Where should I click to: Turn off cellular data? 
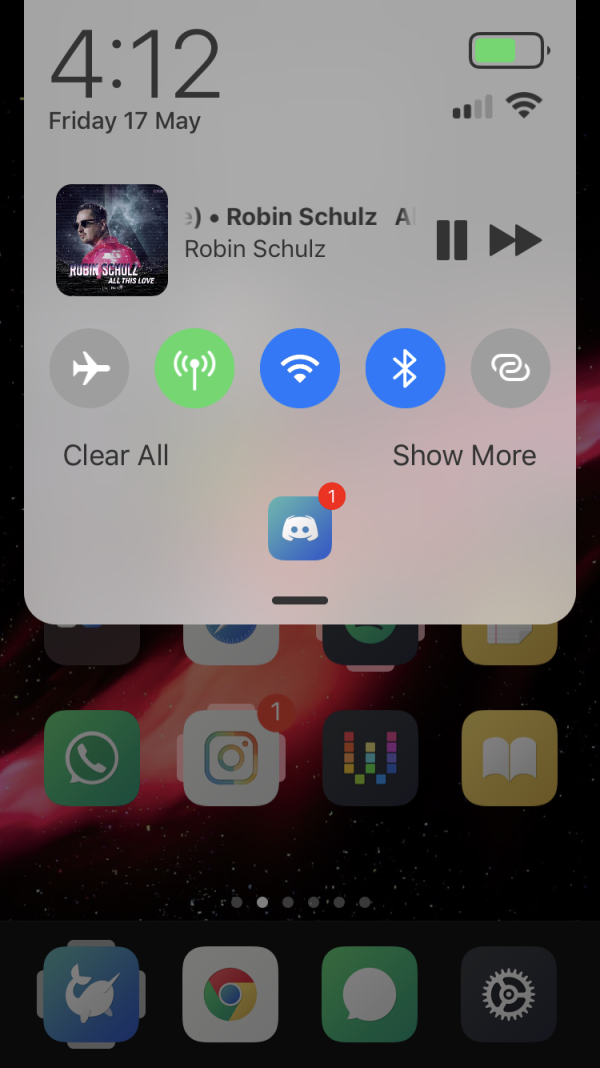click(x=195, y=369)
